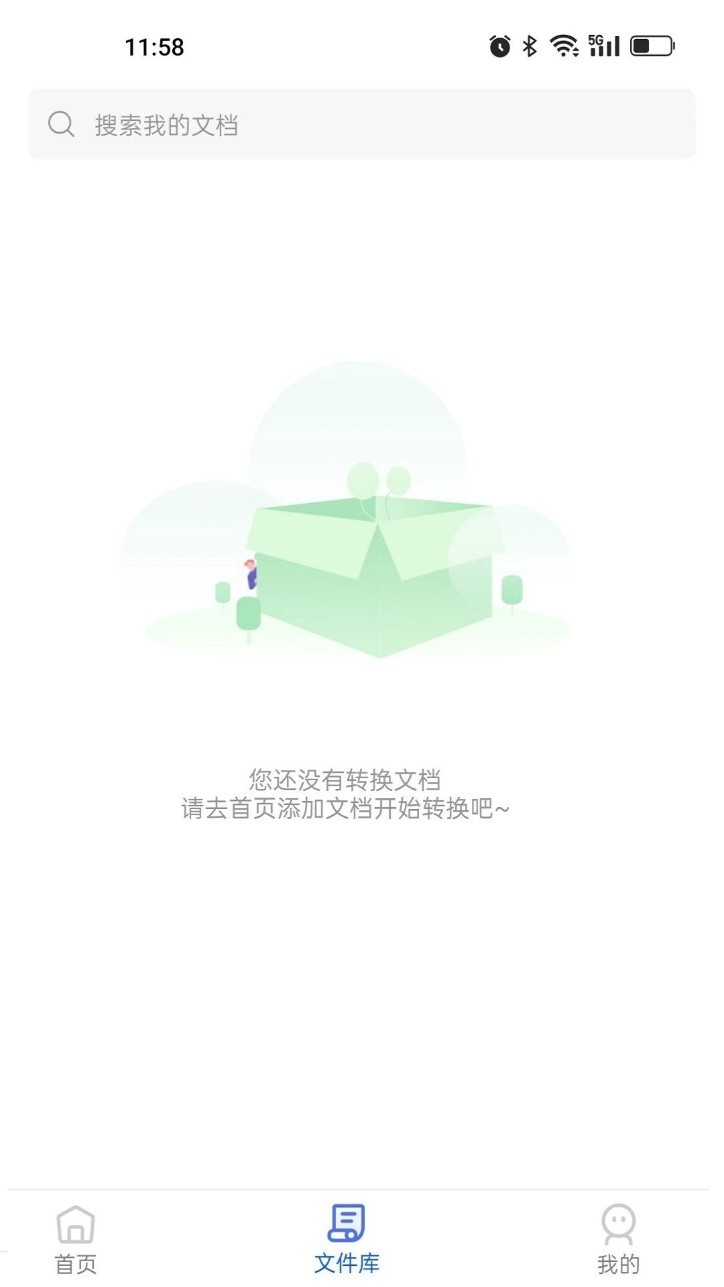Open the 我的 profile icon

[618, 1222]
